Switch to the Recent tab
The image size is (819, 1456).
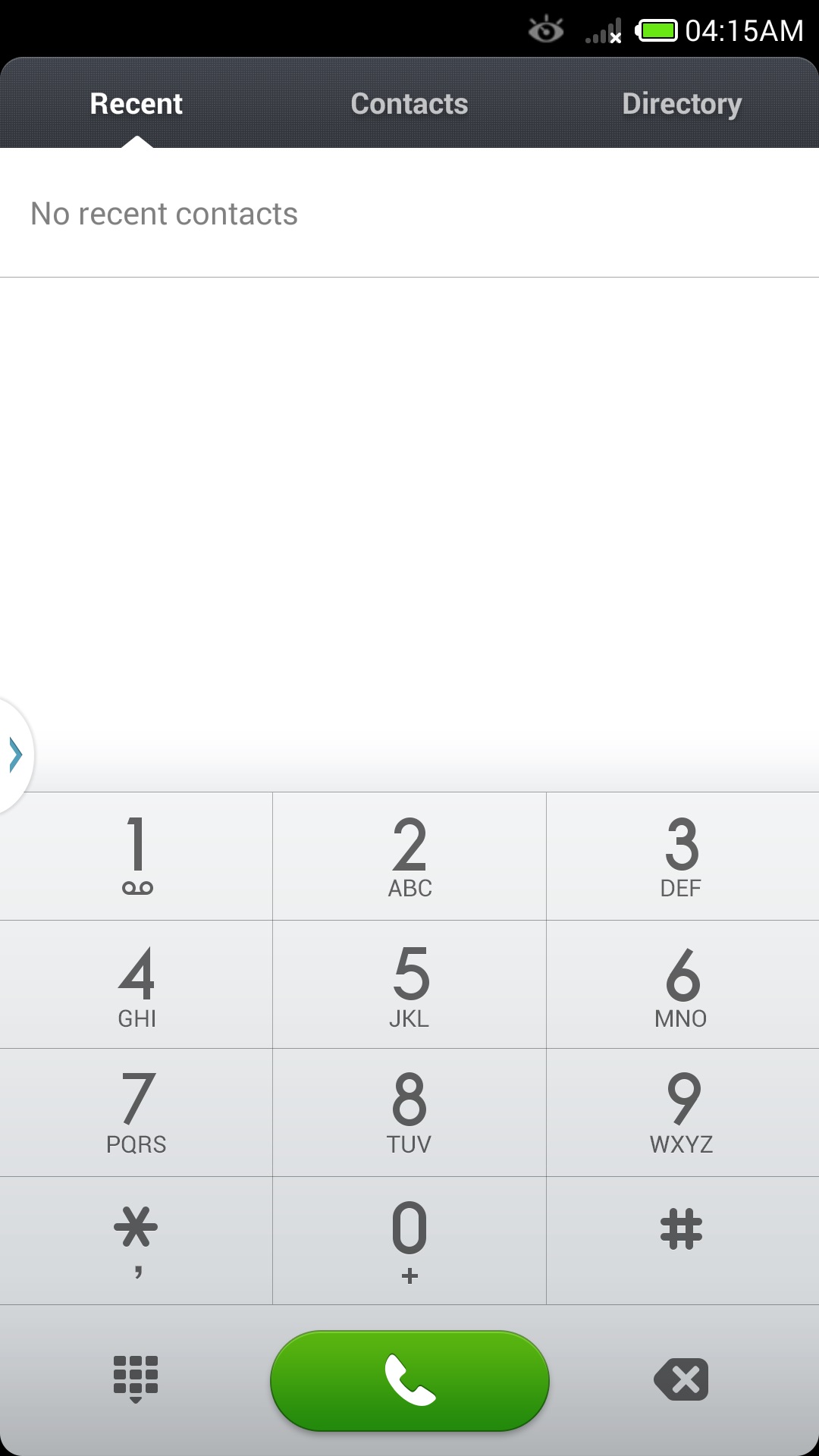coord(136,104)
